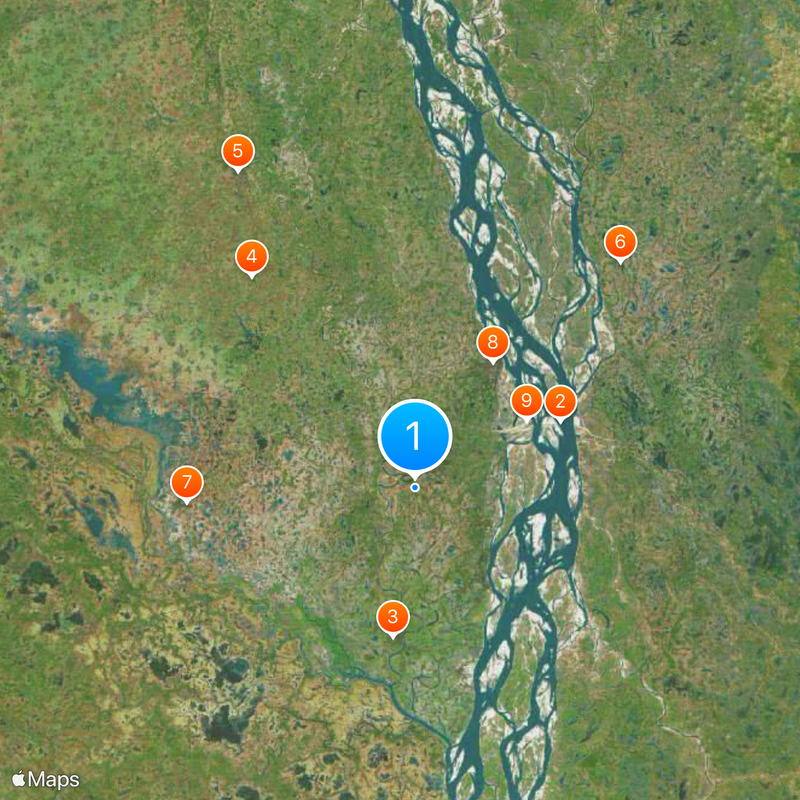Select orange map pin number 8

[x=492, y=343]
